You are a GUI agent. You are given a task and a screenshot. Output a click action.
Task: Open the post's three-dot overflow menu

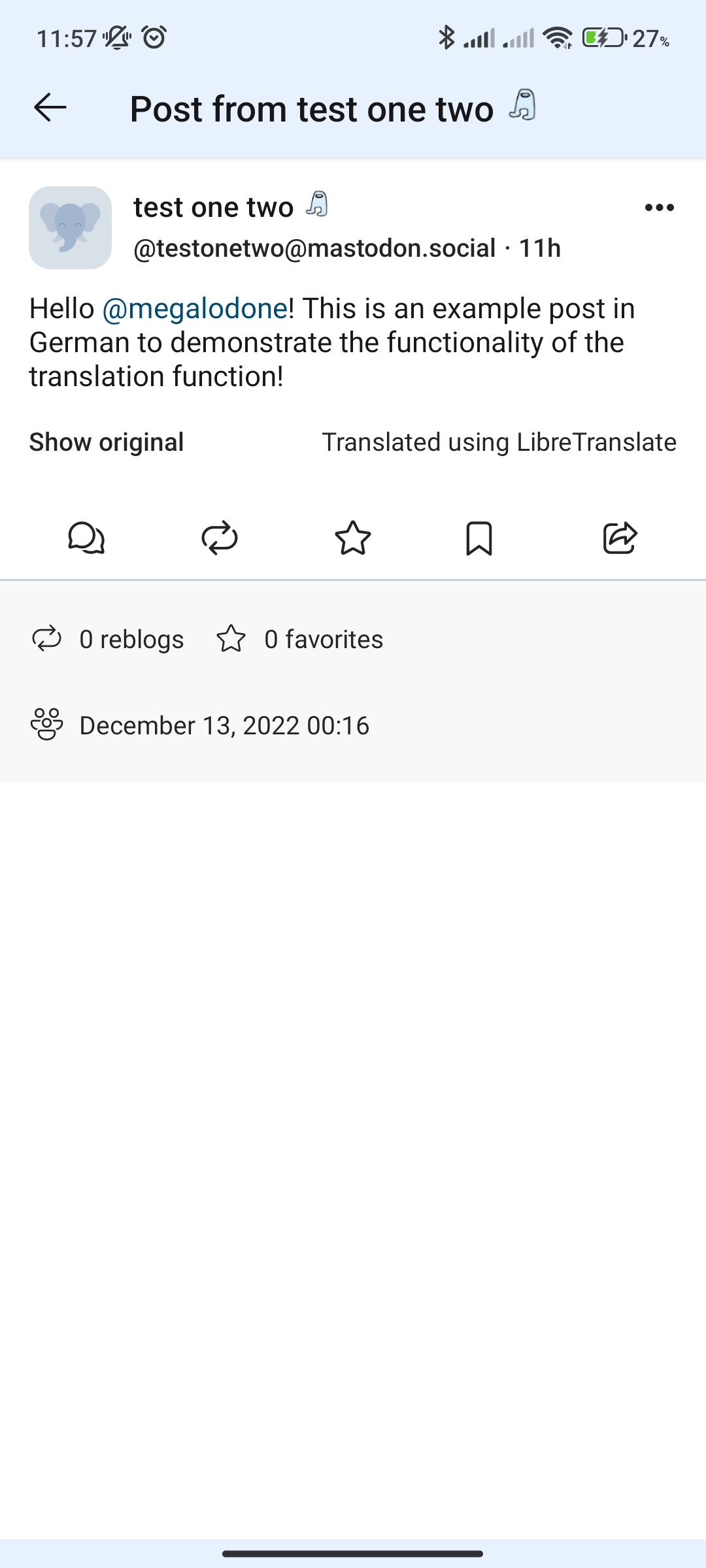point(659,208)
